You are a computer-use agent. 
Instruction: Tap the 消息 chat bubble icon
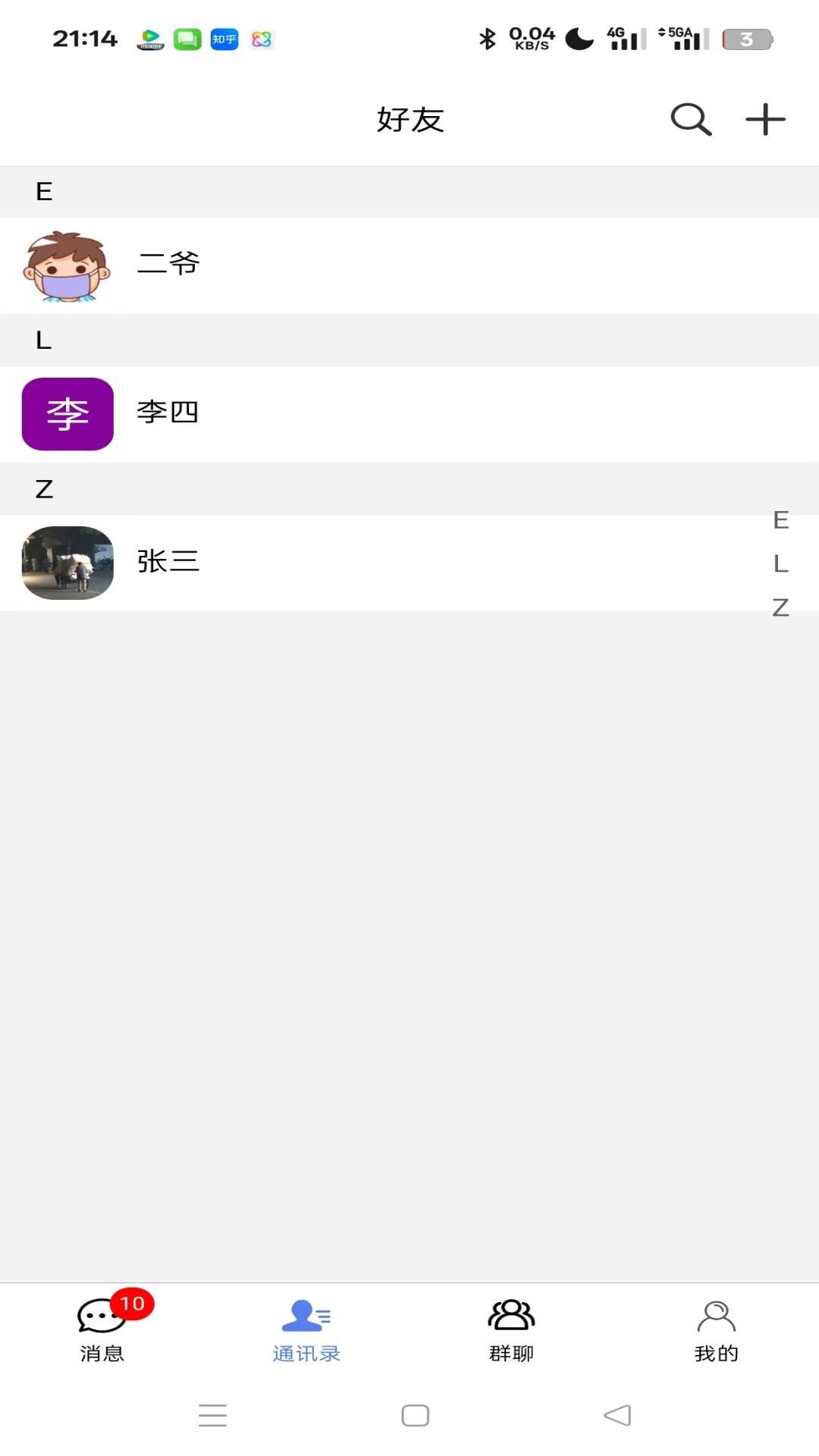click(101, 1315)
